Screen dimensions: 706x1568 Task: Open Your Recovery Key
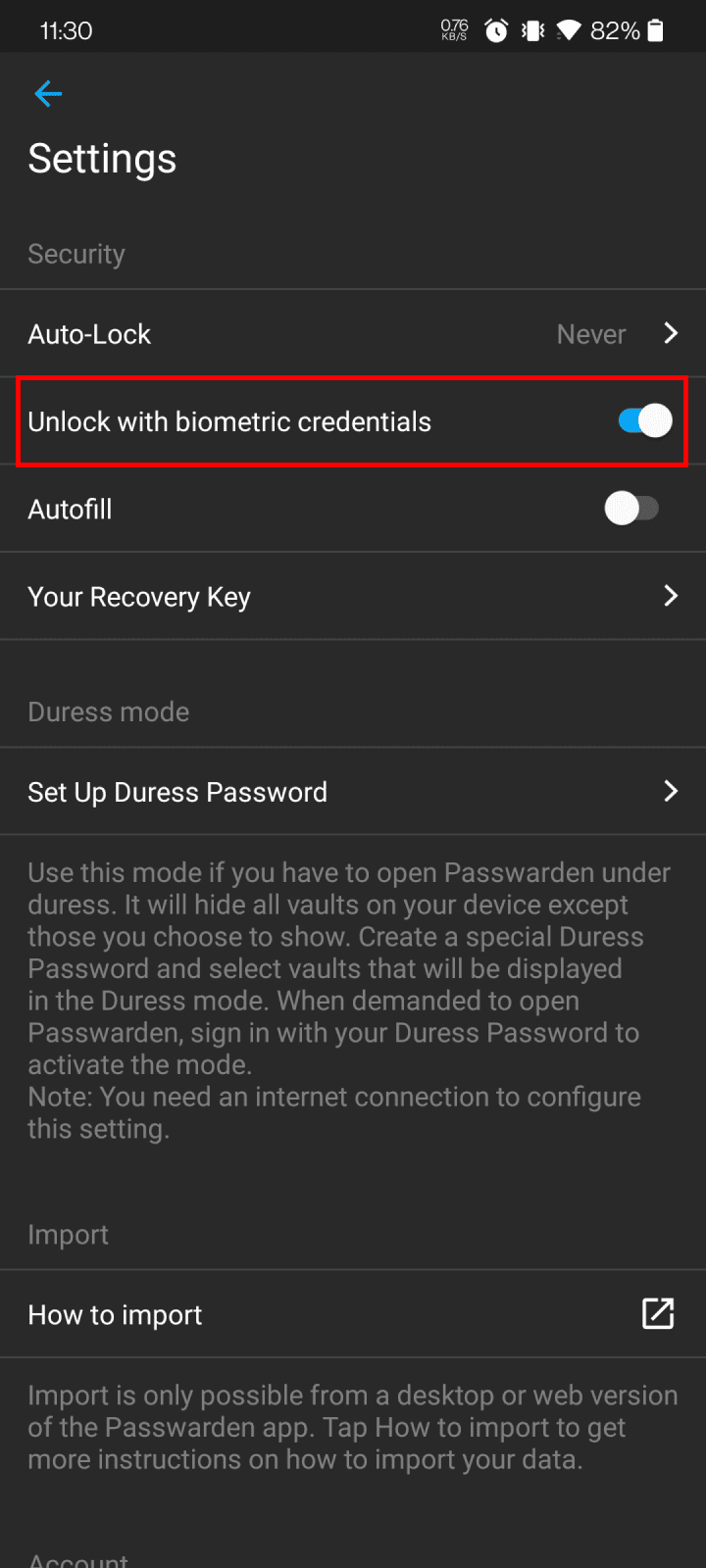353,597
